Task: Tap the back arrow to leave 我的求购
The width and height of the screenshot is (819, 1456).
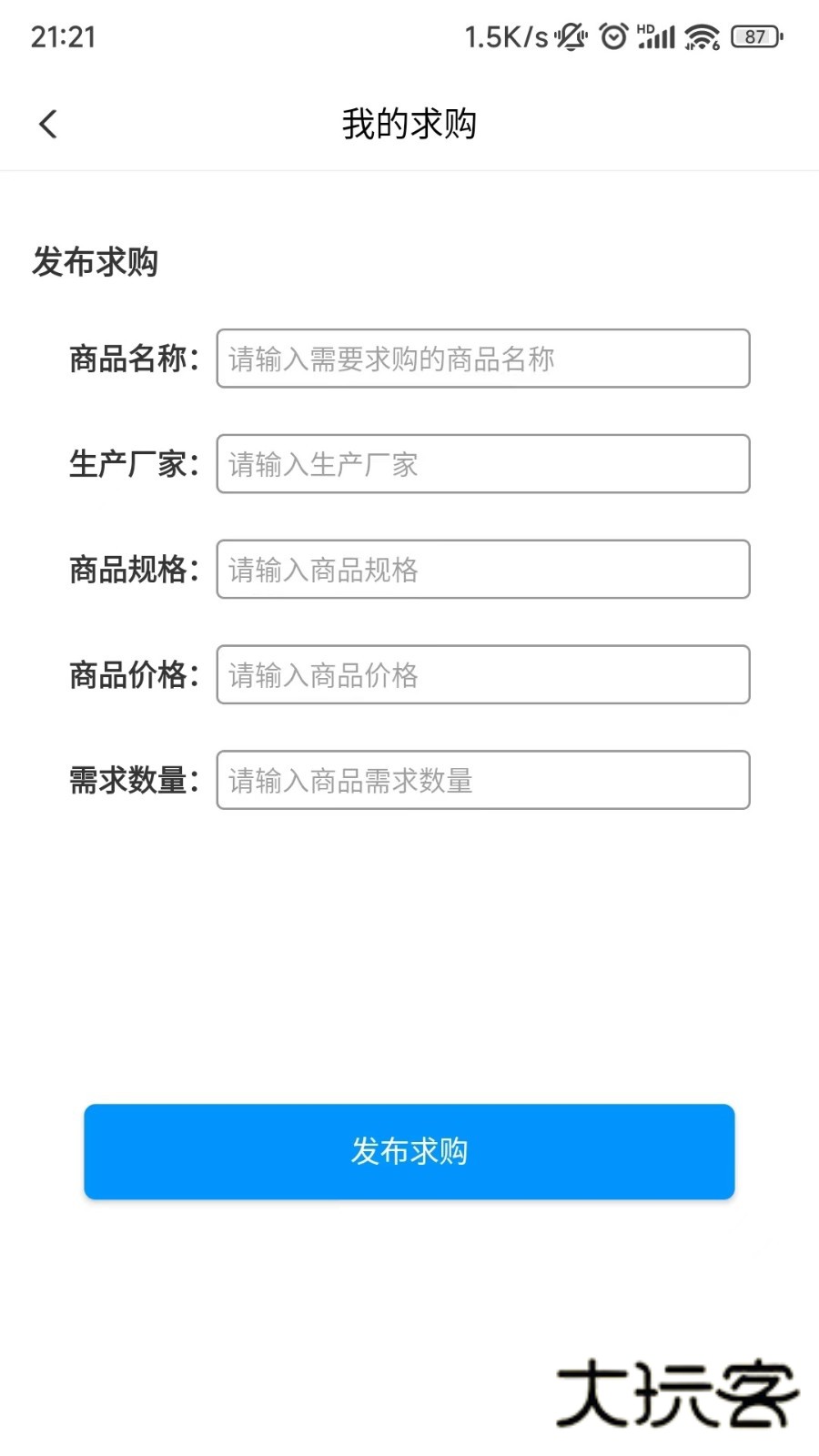Action: pyautogui.click(x=47, y=123)
